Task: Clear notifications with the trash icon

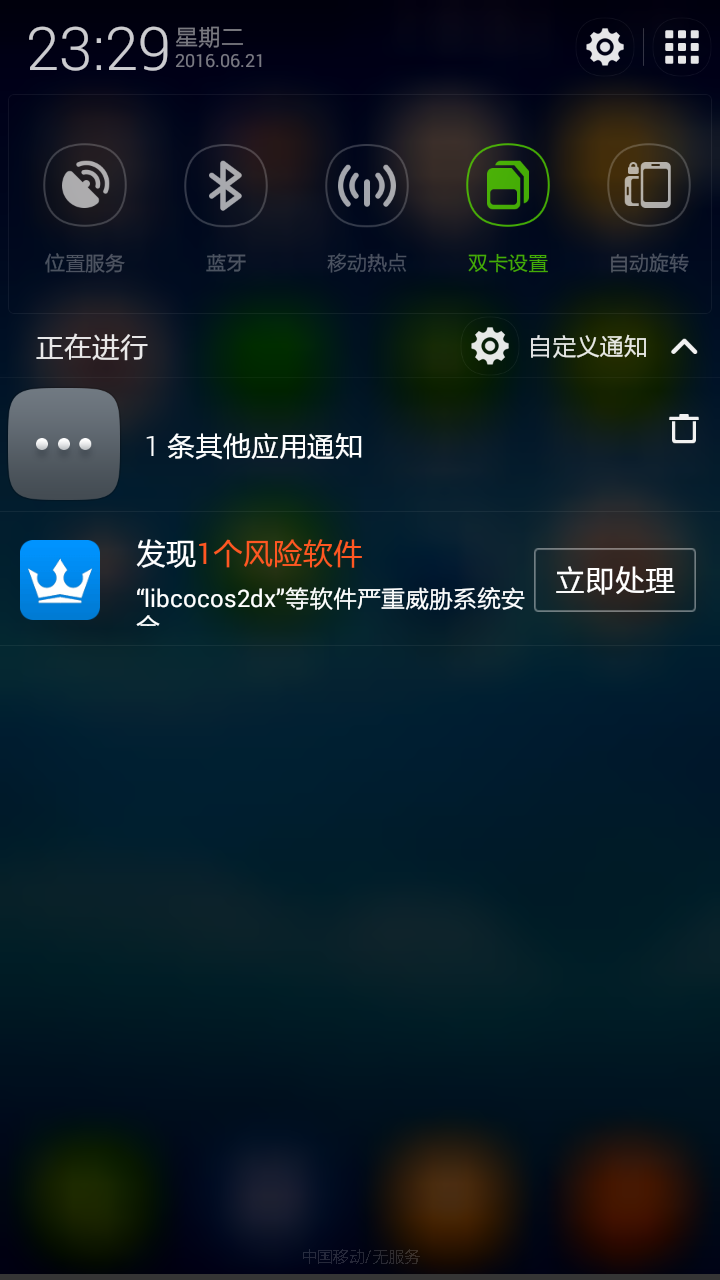Action: (x=684, y=429)
